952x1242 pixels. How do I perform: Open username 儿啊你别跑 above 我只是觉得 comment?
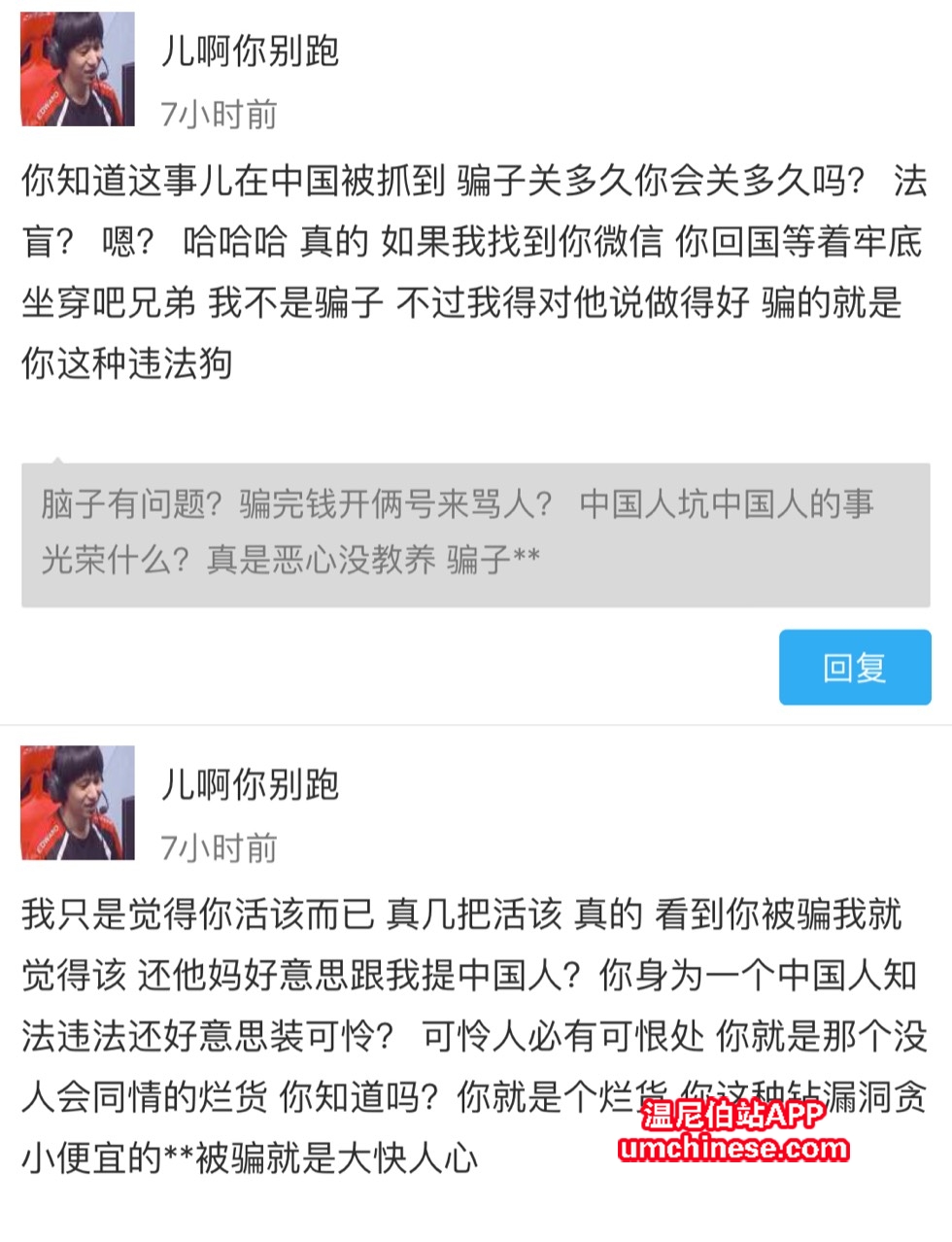coord(250,784)
